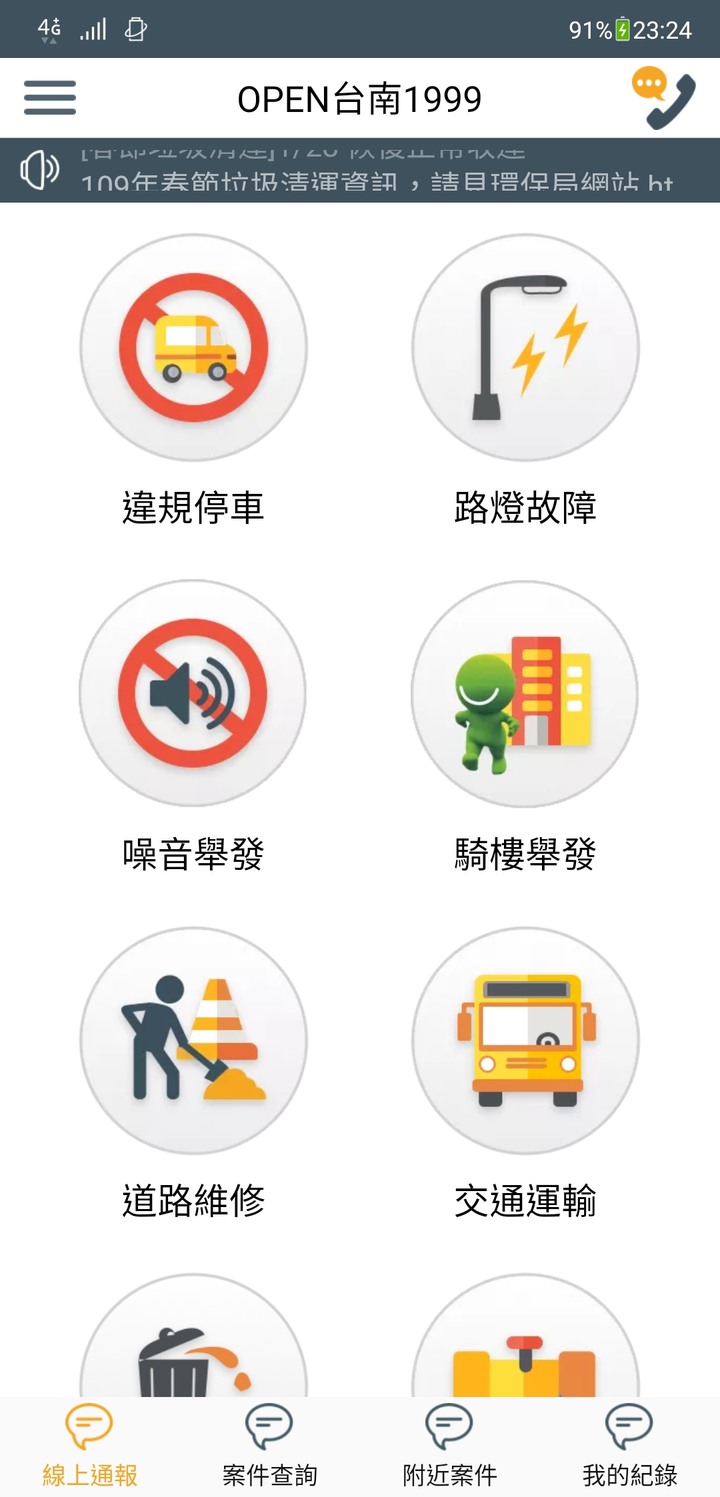The height and width of the screenshot is (1497, 720).
Task: Go to the 附近案件 tab
Action: click(450, 1446)
